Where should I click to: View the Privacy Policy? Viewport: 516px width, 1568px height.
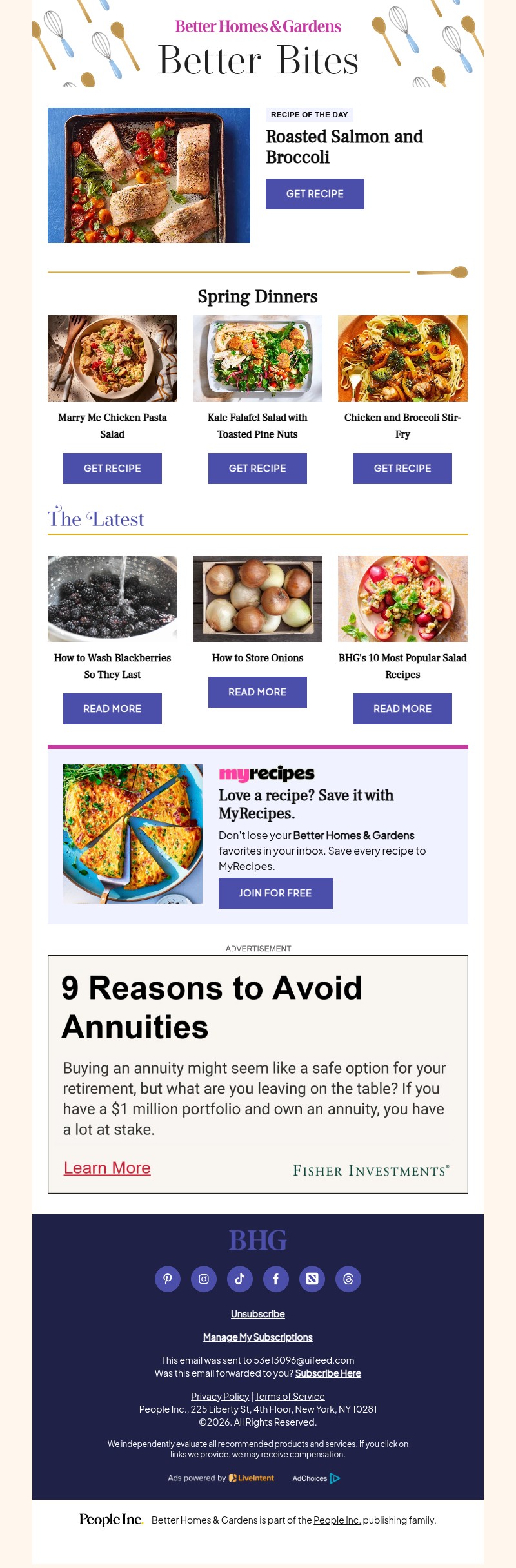coord(220,1397)
